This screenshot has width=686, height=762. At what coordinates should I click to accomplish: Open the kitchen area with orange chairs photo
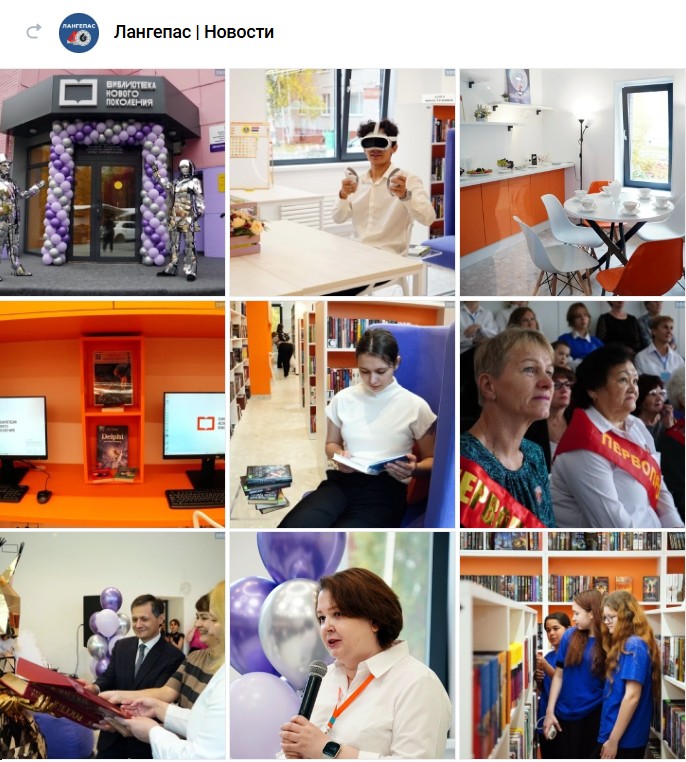point(572,181)
